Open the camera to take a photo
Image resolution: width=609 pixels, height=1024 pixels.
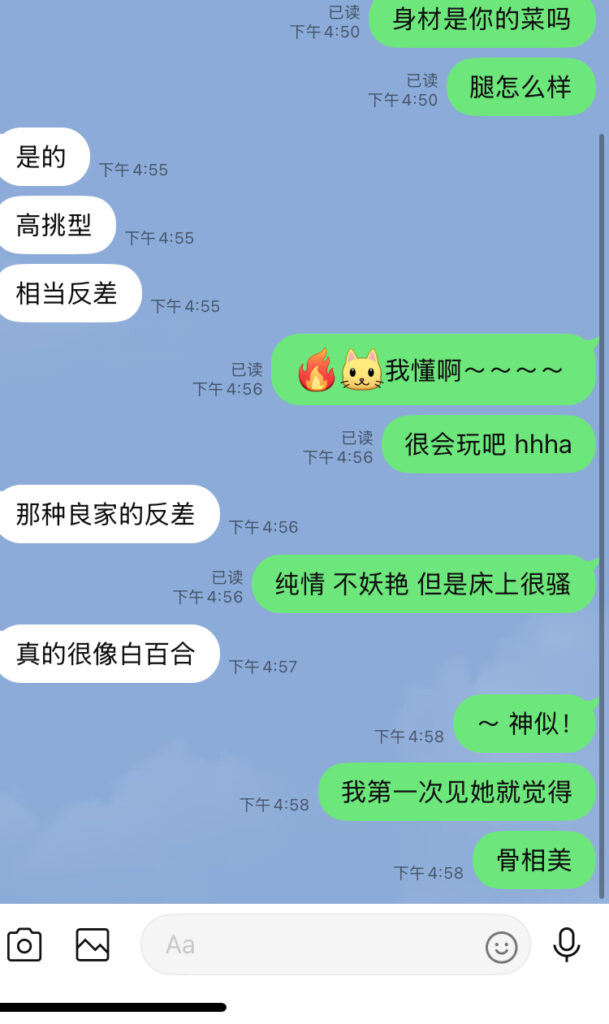coord(24,944)
